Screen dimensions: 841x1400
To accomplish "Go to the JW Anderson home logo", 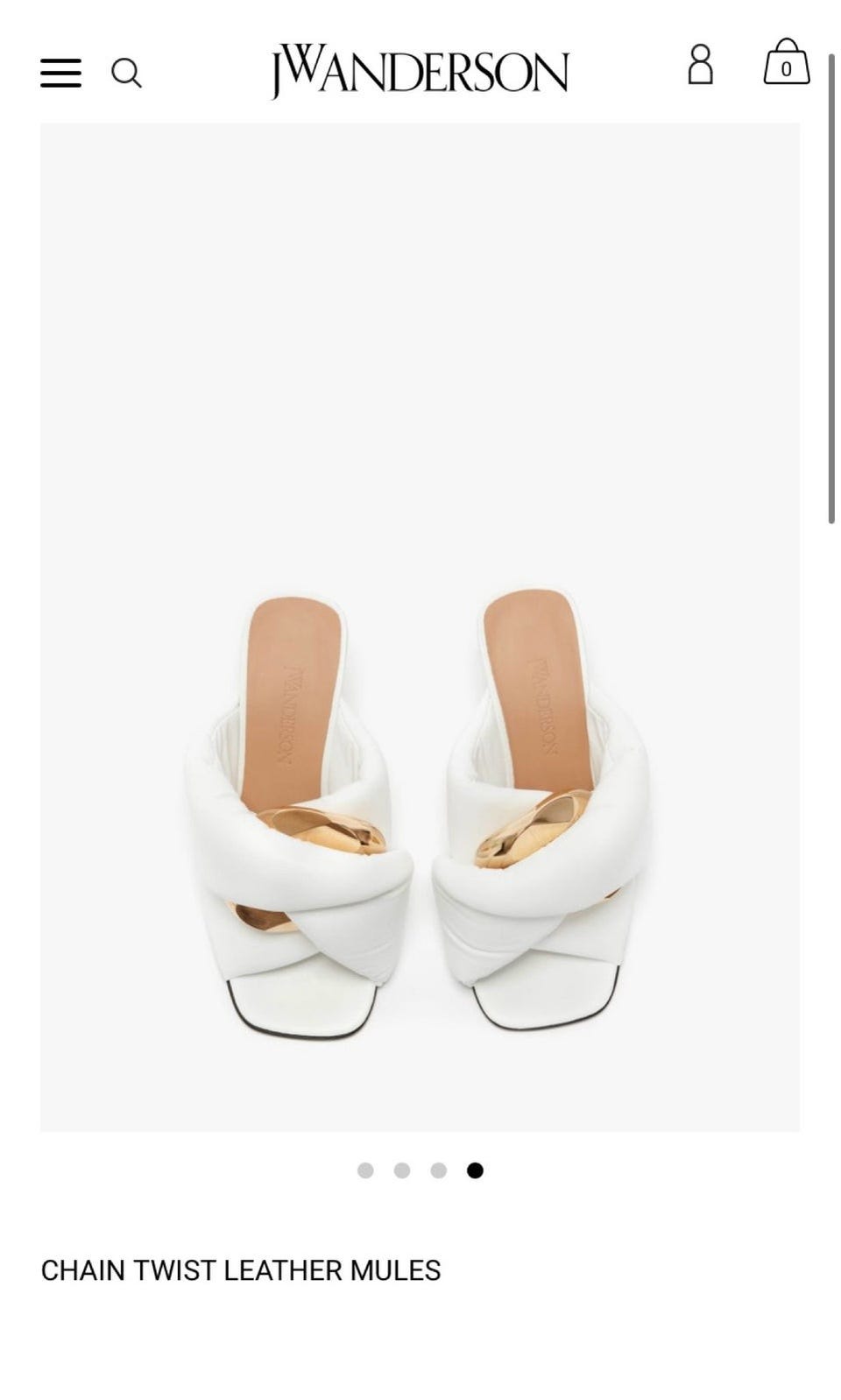I will pyautogui.click(x=420, y=71).
